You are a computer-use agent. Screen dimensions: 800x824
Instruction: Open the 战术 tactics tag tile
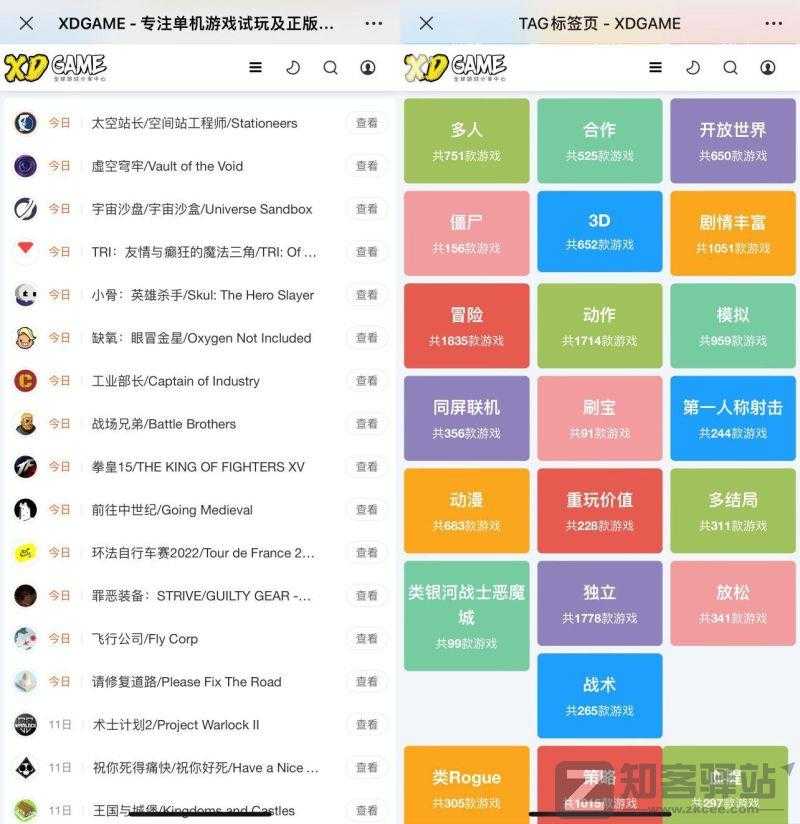click(x=600, y=694)
